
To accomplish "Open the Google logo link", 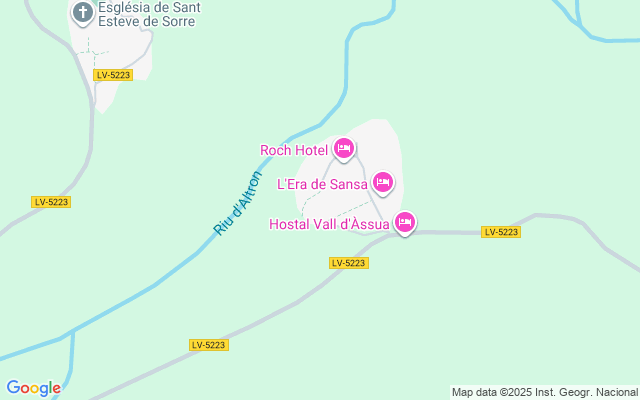I will (x=33, y=388).
